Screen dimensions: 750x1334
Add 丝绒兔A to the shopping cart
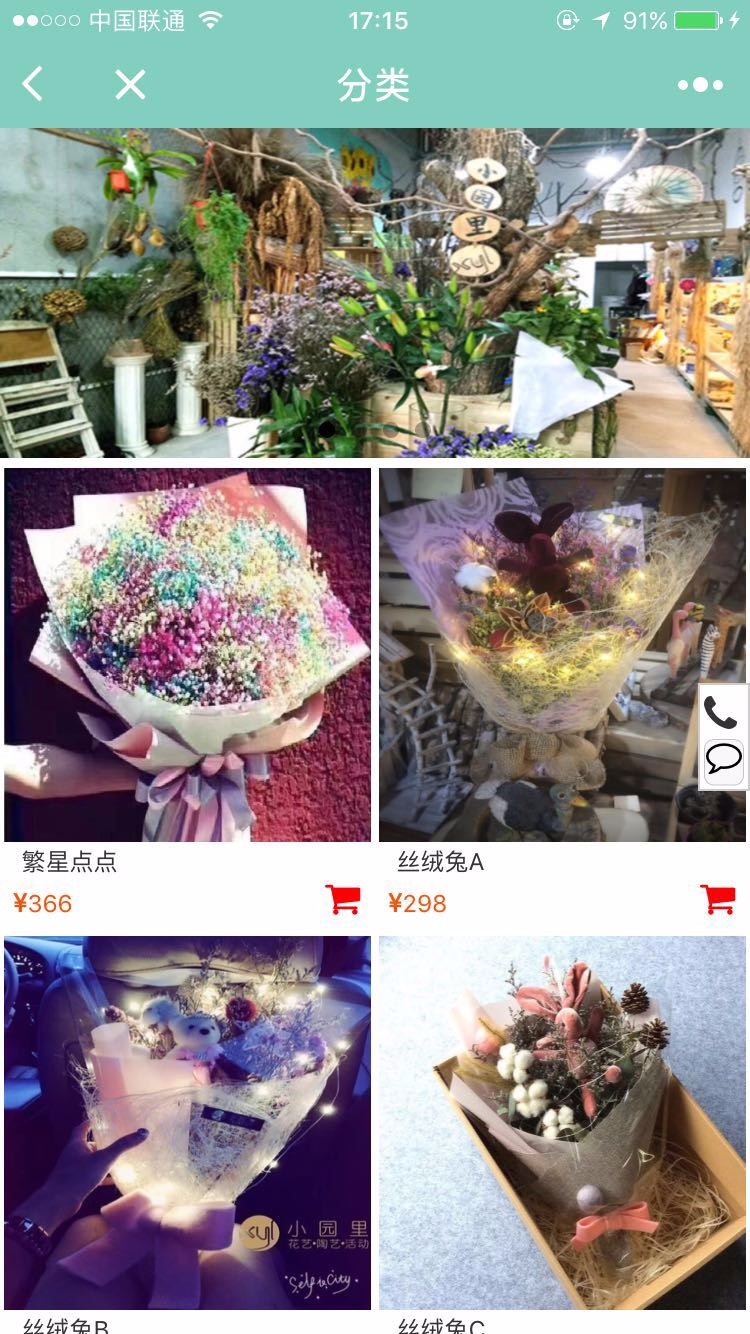718,900
